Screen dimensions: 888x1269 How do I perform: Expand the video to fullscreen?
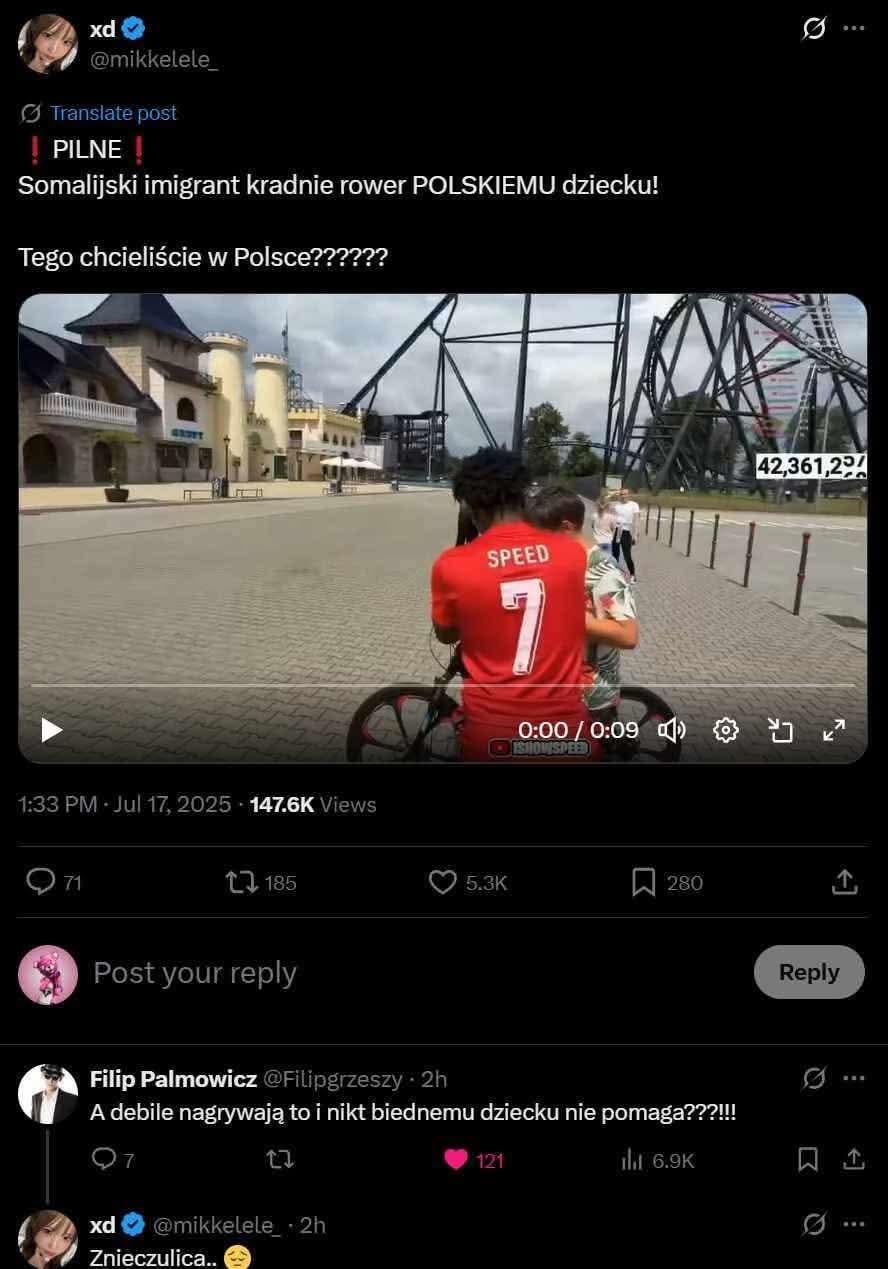point(833,730)
